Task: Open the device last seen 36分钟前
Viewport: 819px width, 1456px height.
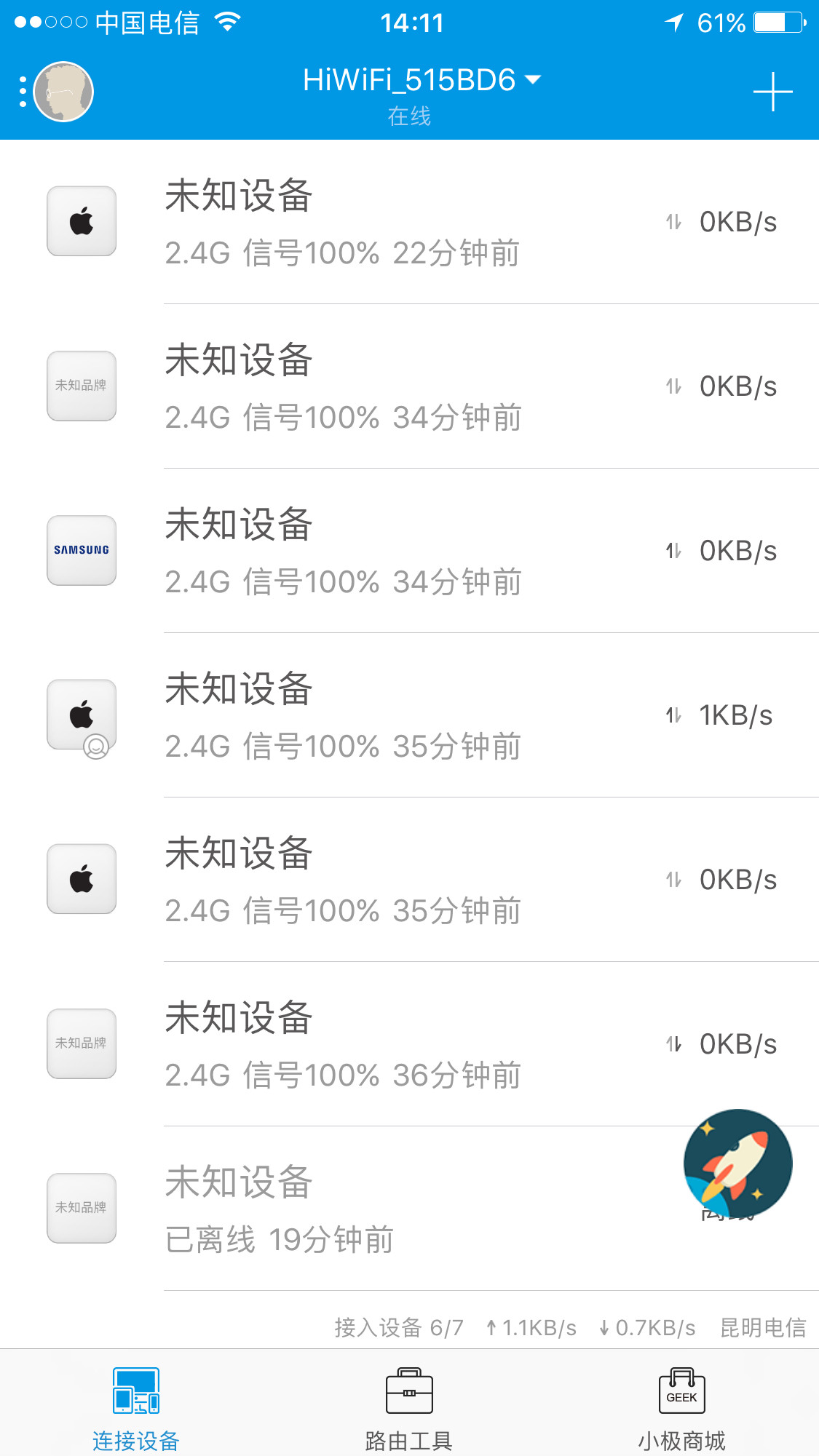Action: tap(408, 1045)
